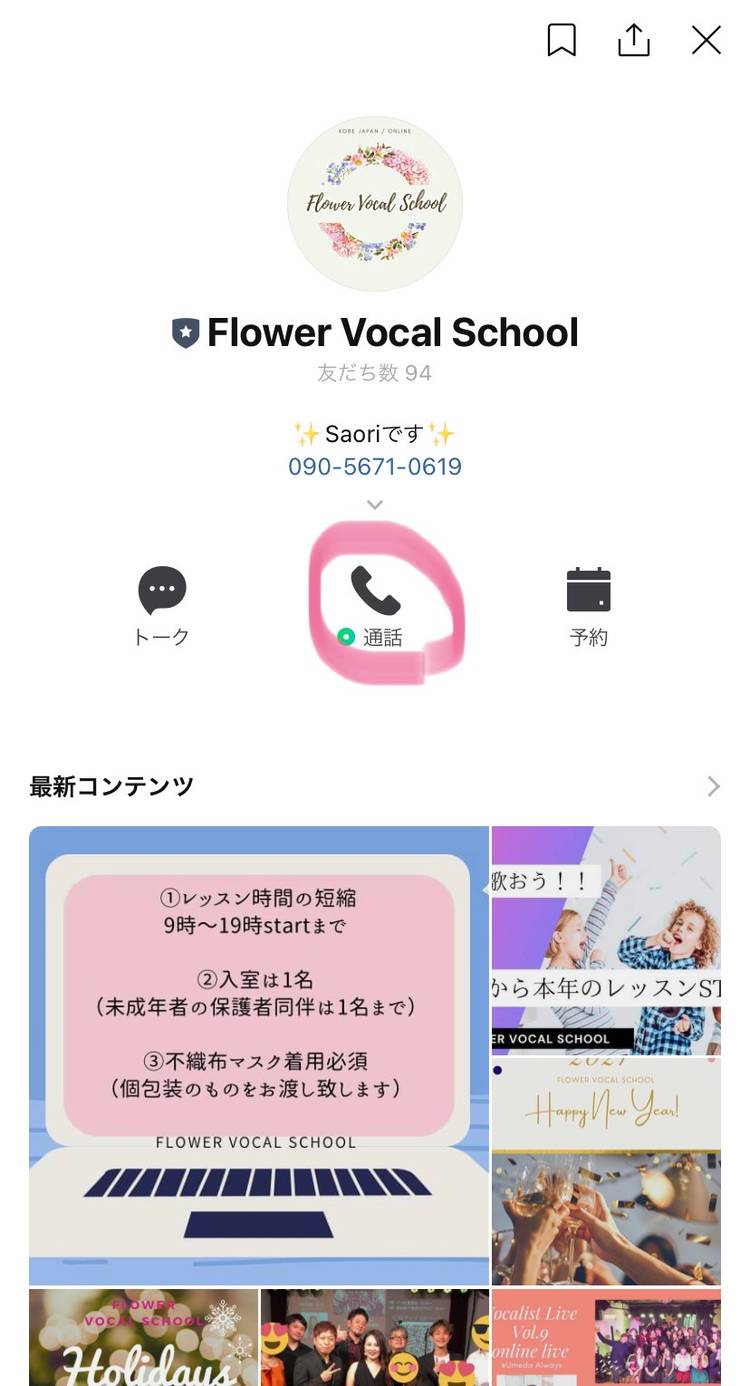Viewport: 750px width, 1386px height.
Task: Share this account profile
Action: pos(634,40)
